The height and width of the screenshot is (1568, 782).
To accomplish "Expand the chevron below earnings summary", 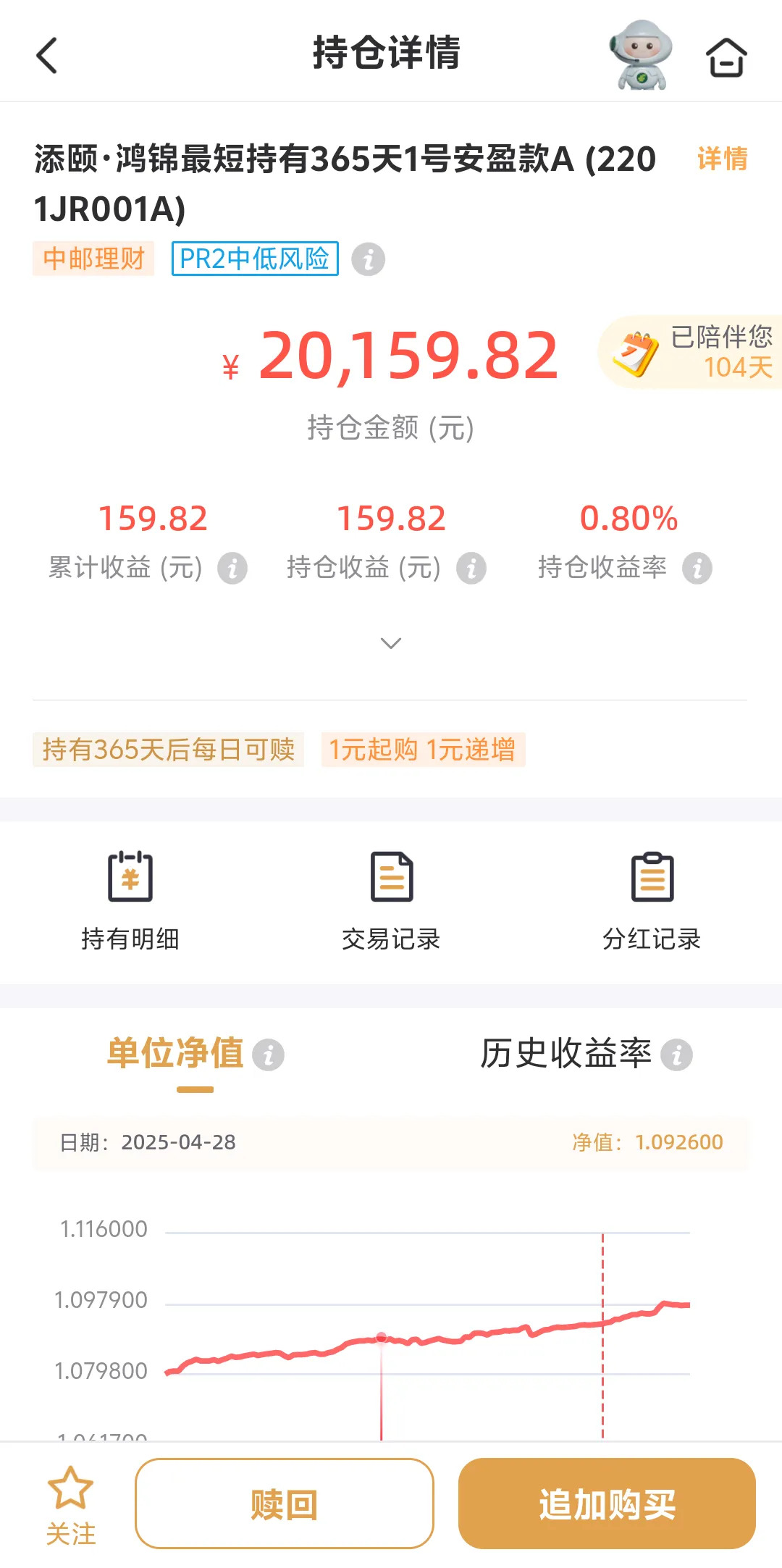I will tap(391, 642).
